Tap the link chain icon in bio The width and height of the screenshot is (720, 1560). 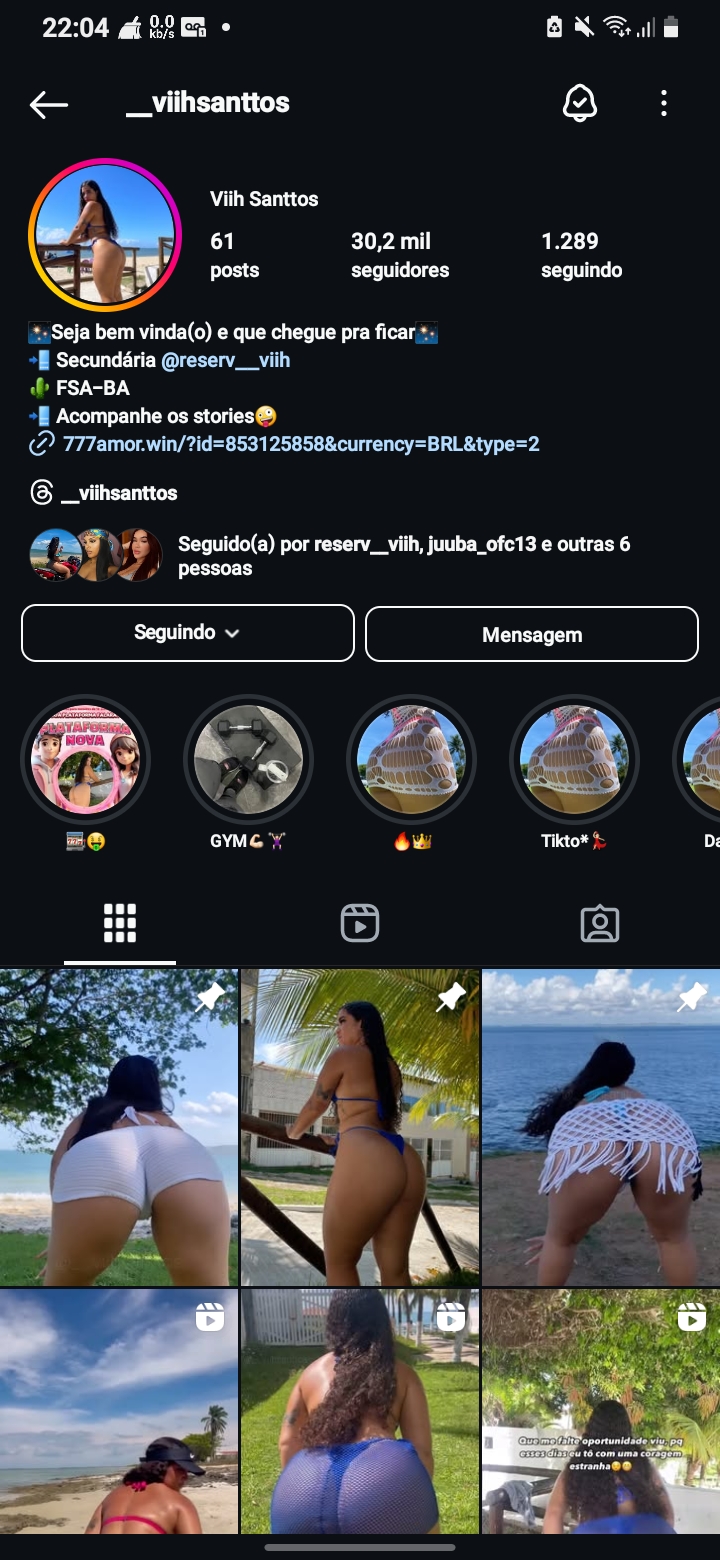[40, 444]
